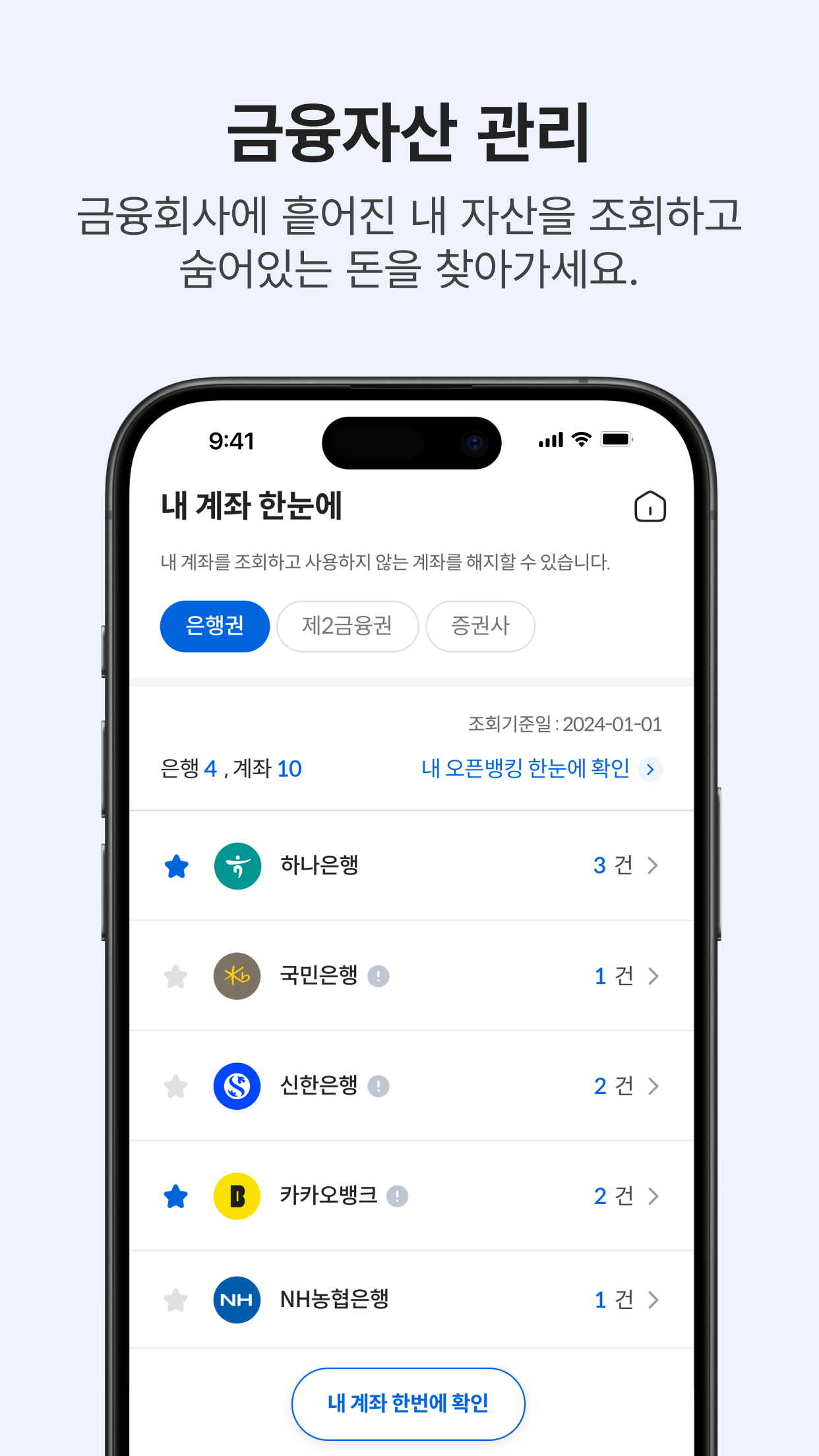This screenshot has width=819, height=1456.
Task: Tap the info icon beside 카카오뱅크
Action: pyautogui.click(x=397, y=1196)
